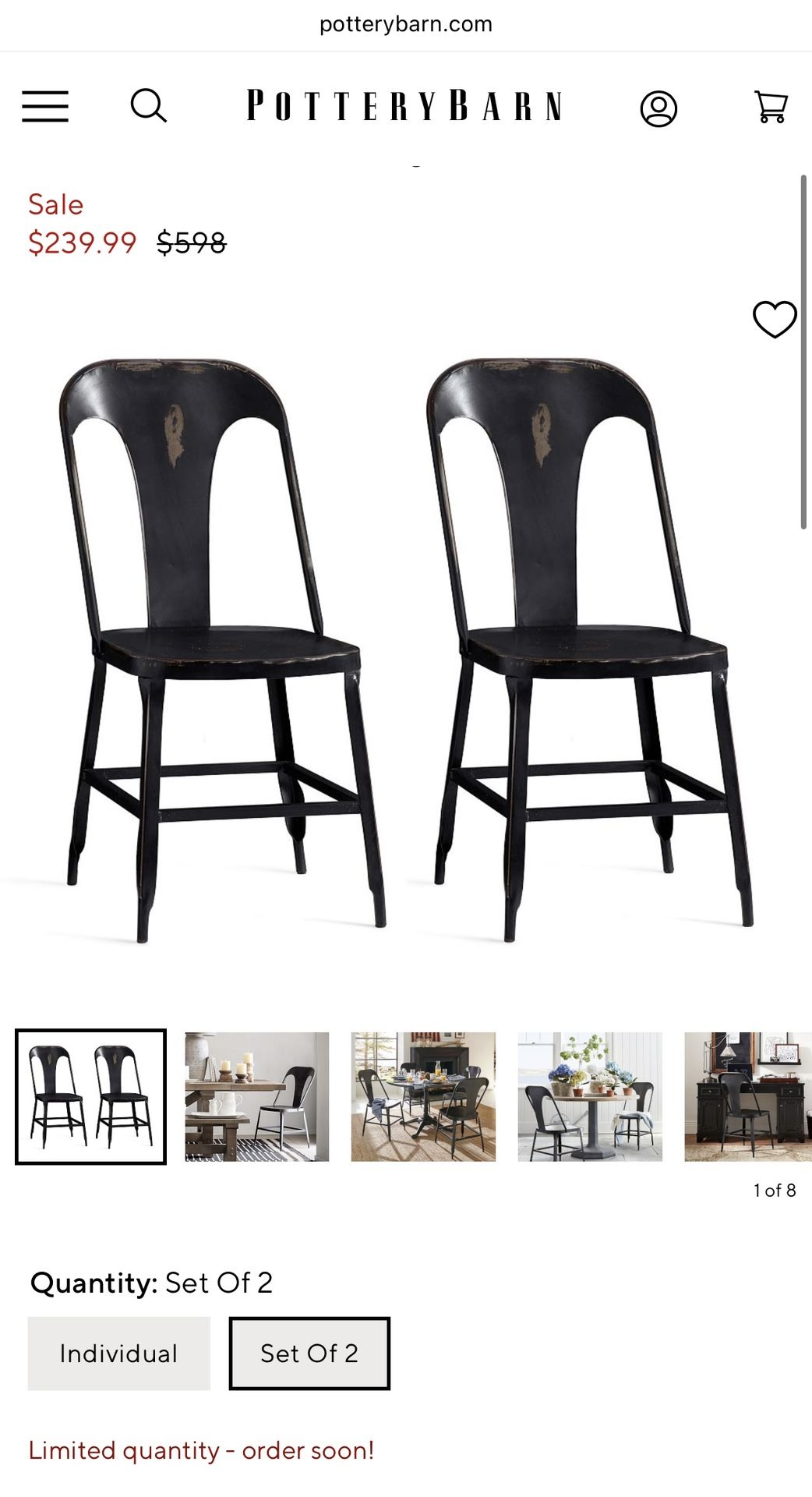Add chairs to favorites with heart icon

click(774, 319)
